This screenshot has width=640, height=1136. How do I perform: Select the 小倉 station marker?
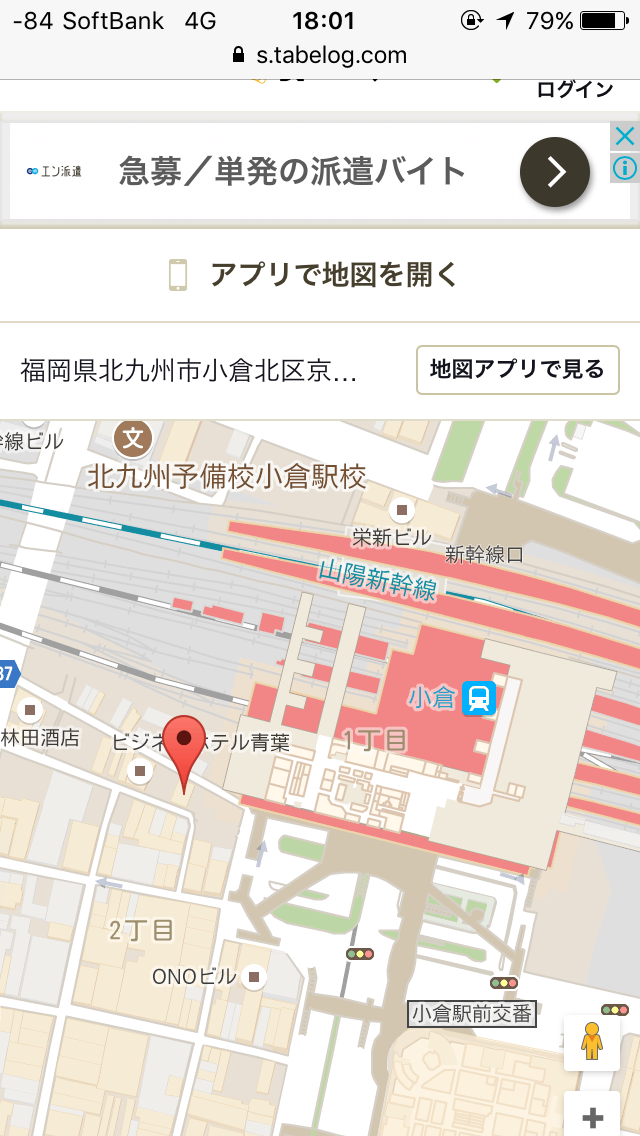tap(479, 697)
